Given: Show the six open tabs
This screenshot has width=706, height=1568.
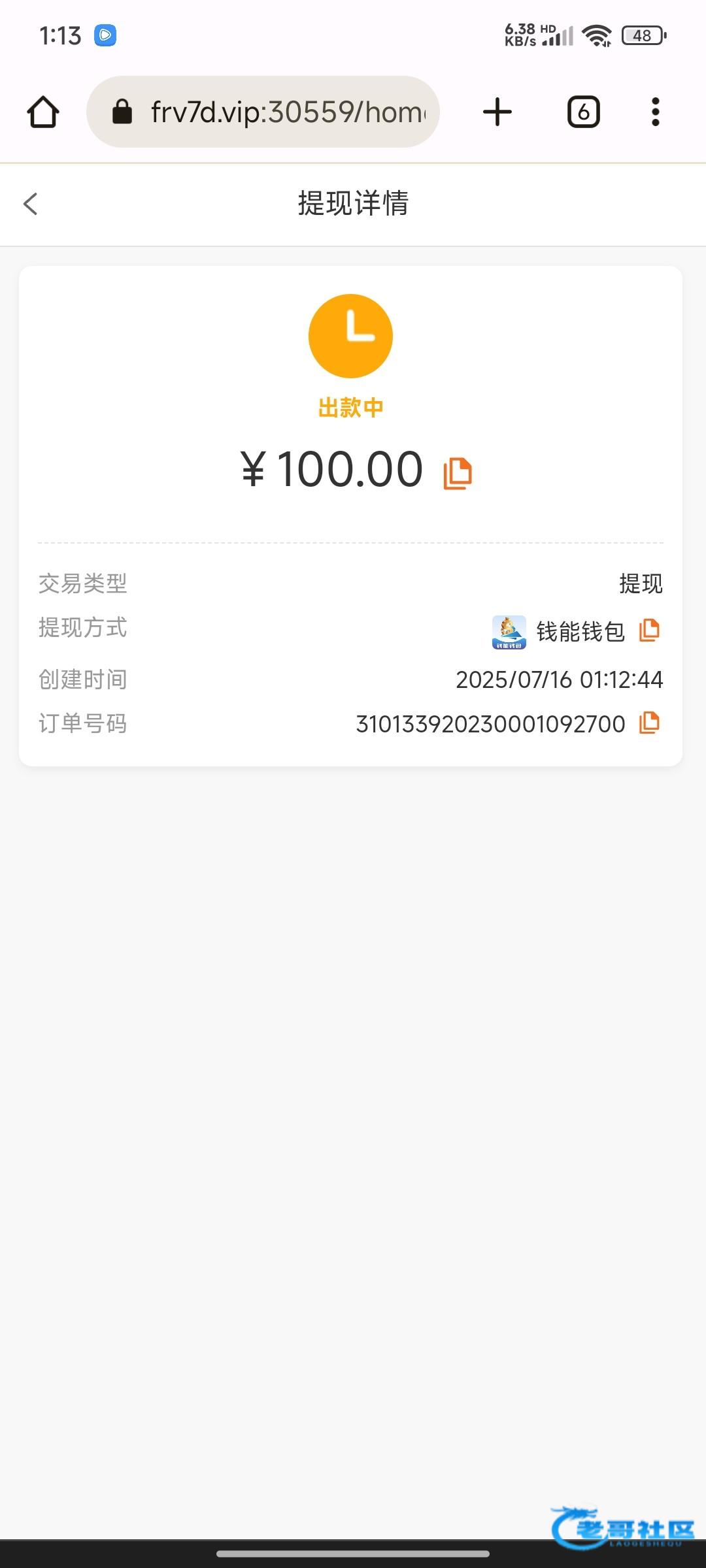Looking at the screenshot, I should click(583, 112).
